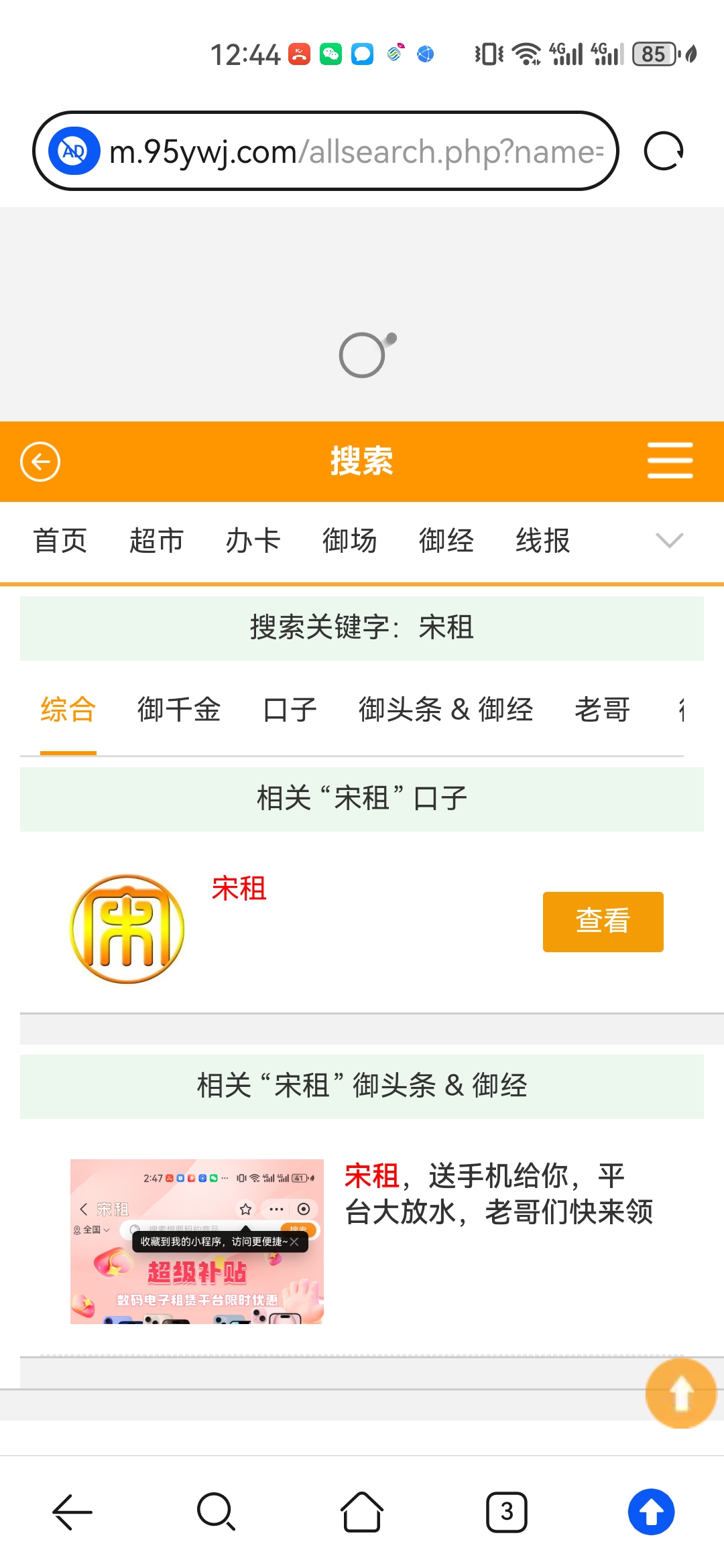
Task: Open the 超市 navigation item
Action: click(156, 541)
